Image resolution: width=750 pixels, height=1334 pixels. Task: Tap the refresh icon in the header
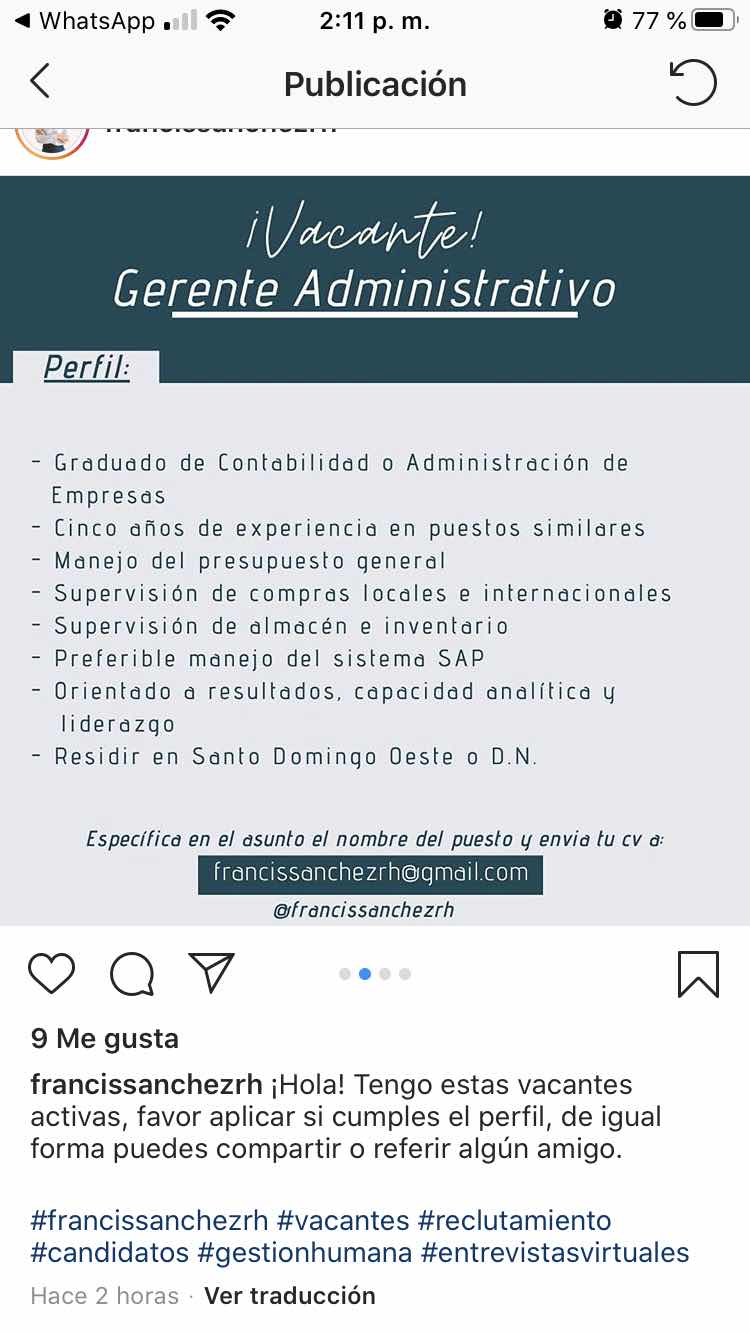click(x=693, y=82)
